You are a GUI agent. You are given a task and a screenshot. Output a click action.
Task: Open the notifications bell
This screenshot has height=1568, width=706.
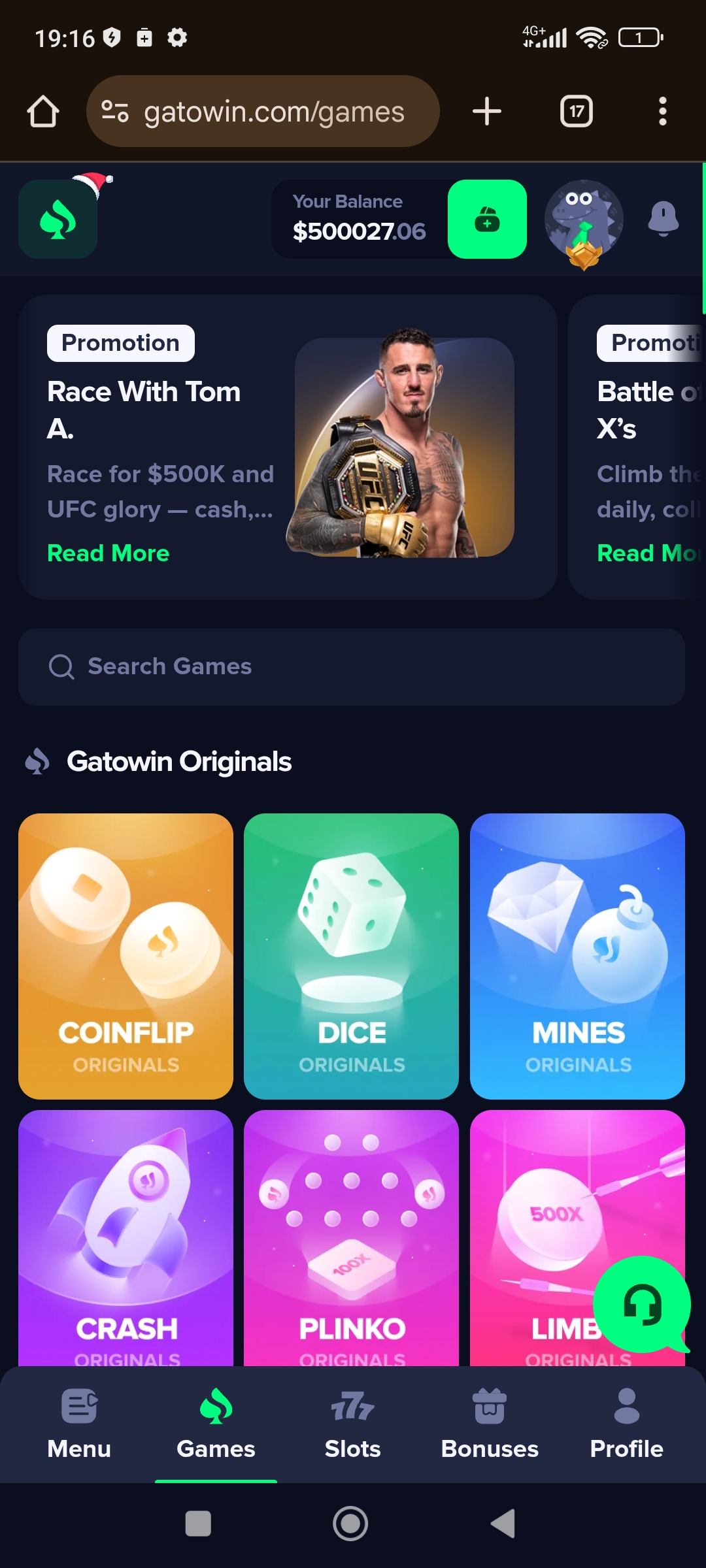click(x=663, y=219)
